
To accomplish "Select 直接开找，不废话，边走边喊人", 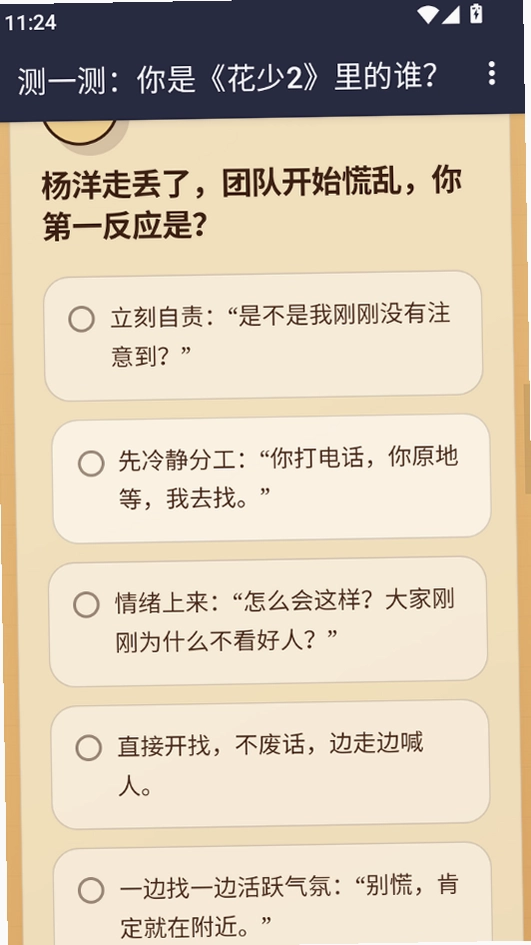I will tap(270, 764).
